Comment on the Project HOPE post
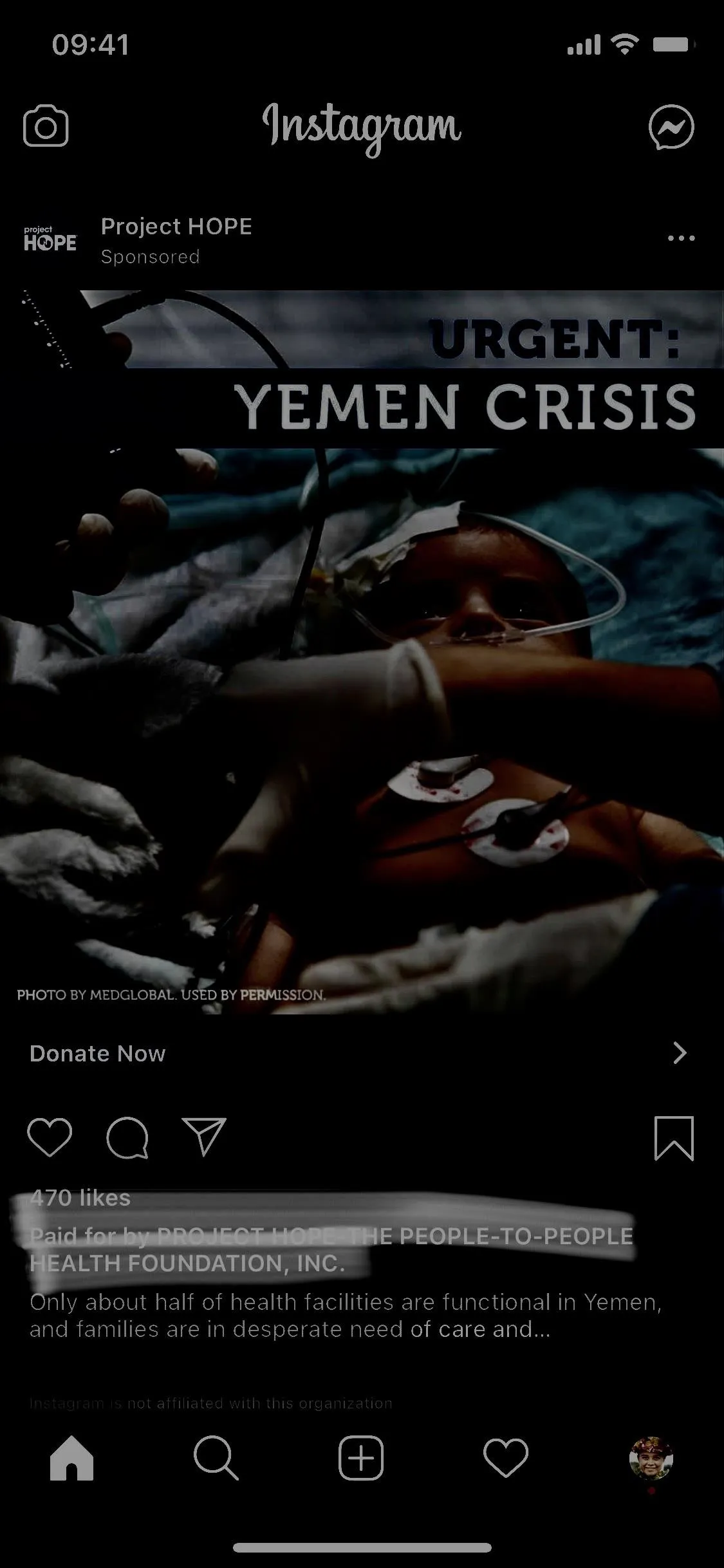This screenshot has width=724, height=1568. click(127, 1137)
